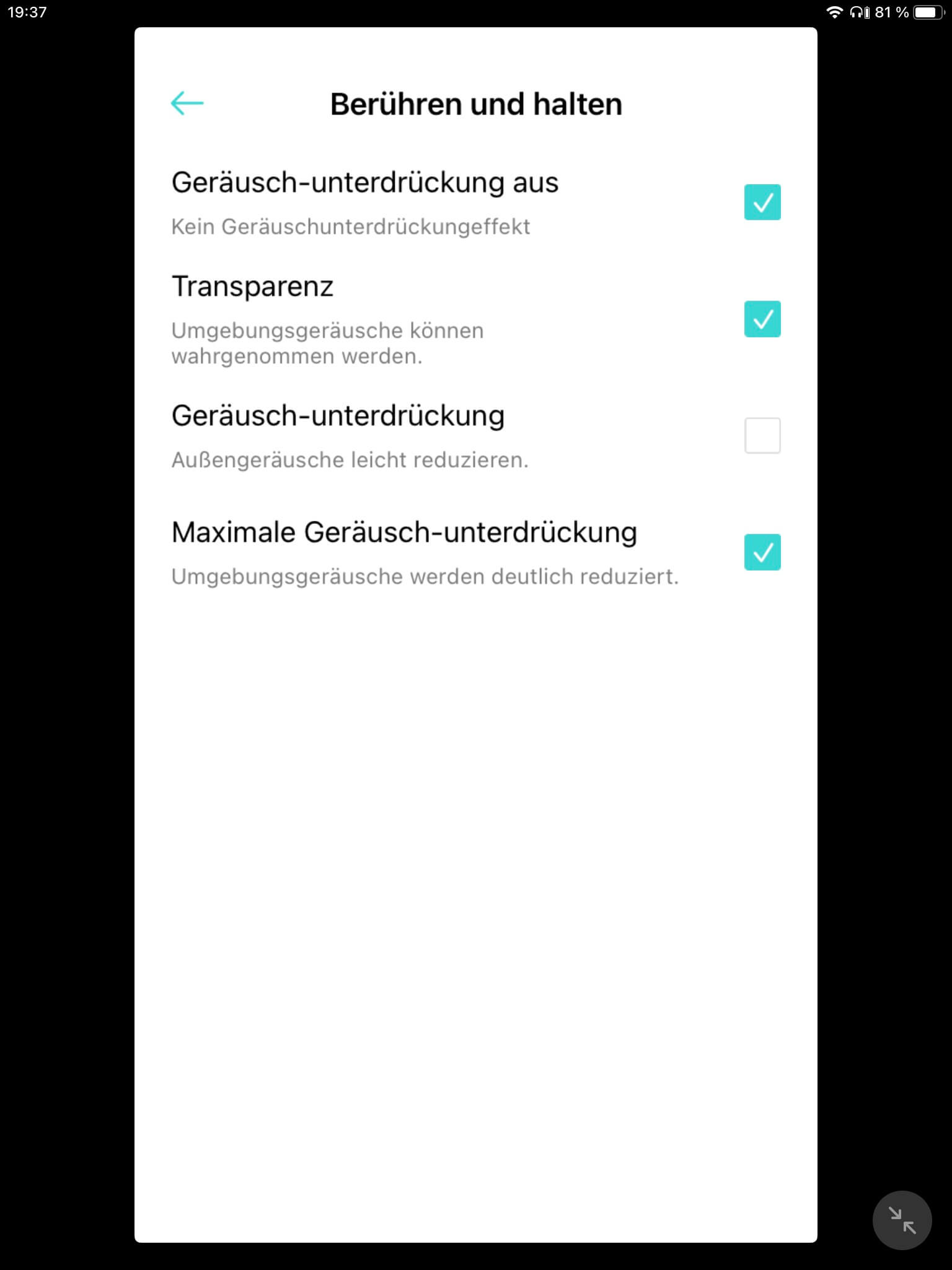The width and height of the screenshot is (952, 1270).
Task: Tap the shrink window arrows button
Action: point(902,1220)
